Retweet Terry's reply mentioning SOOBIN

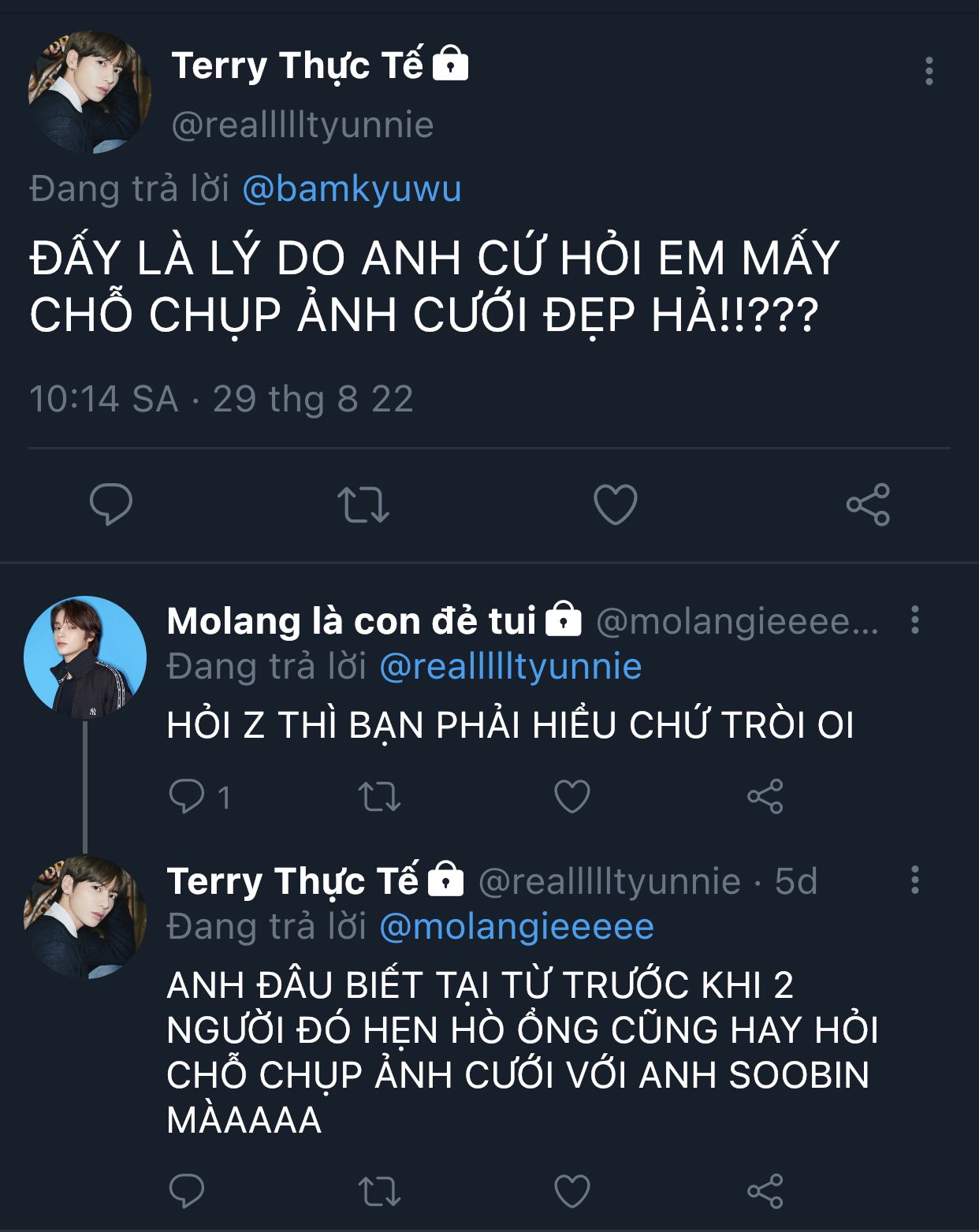(379, 1191)
